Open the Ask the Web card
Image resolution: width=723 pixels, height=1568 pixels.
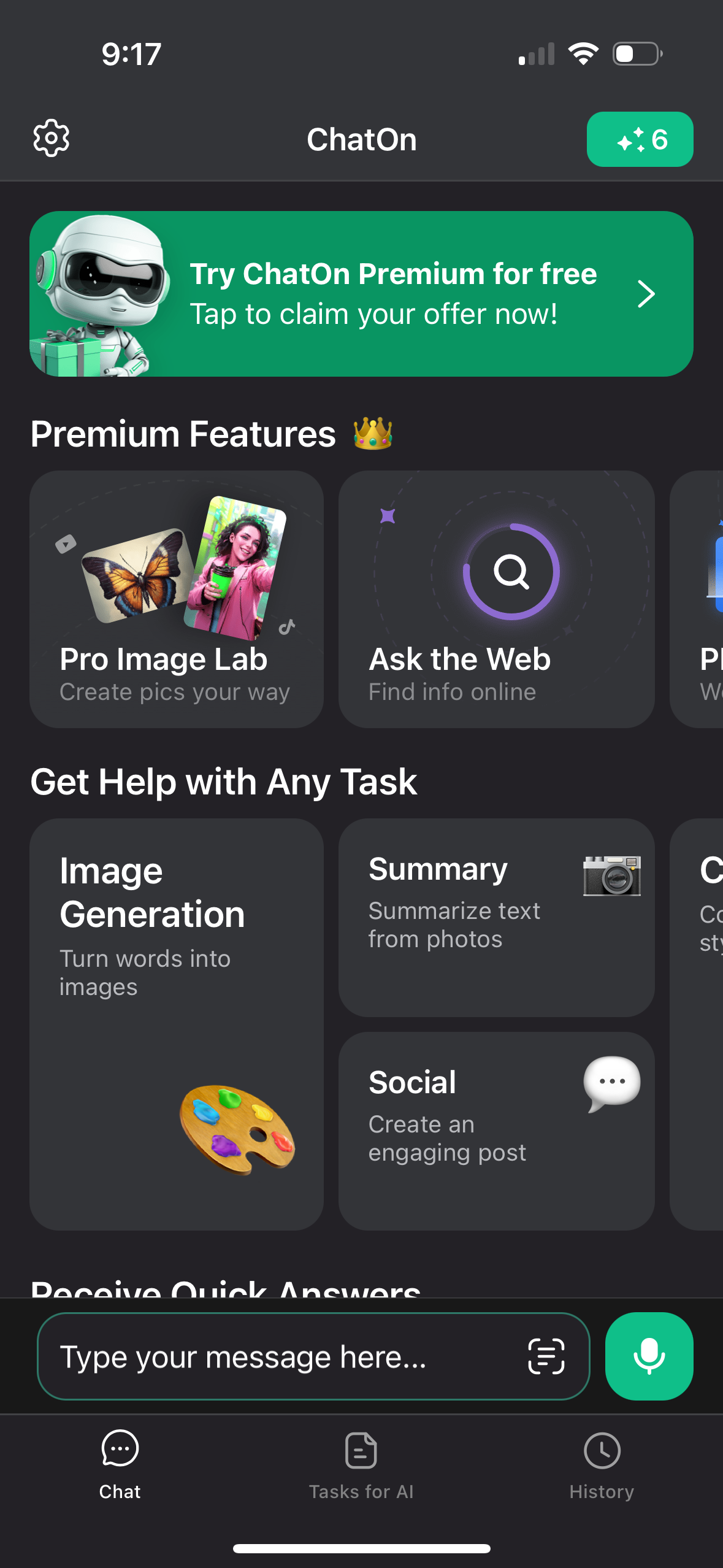click(496, 599)
